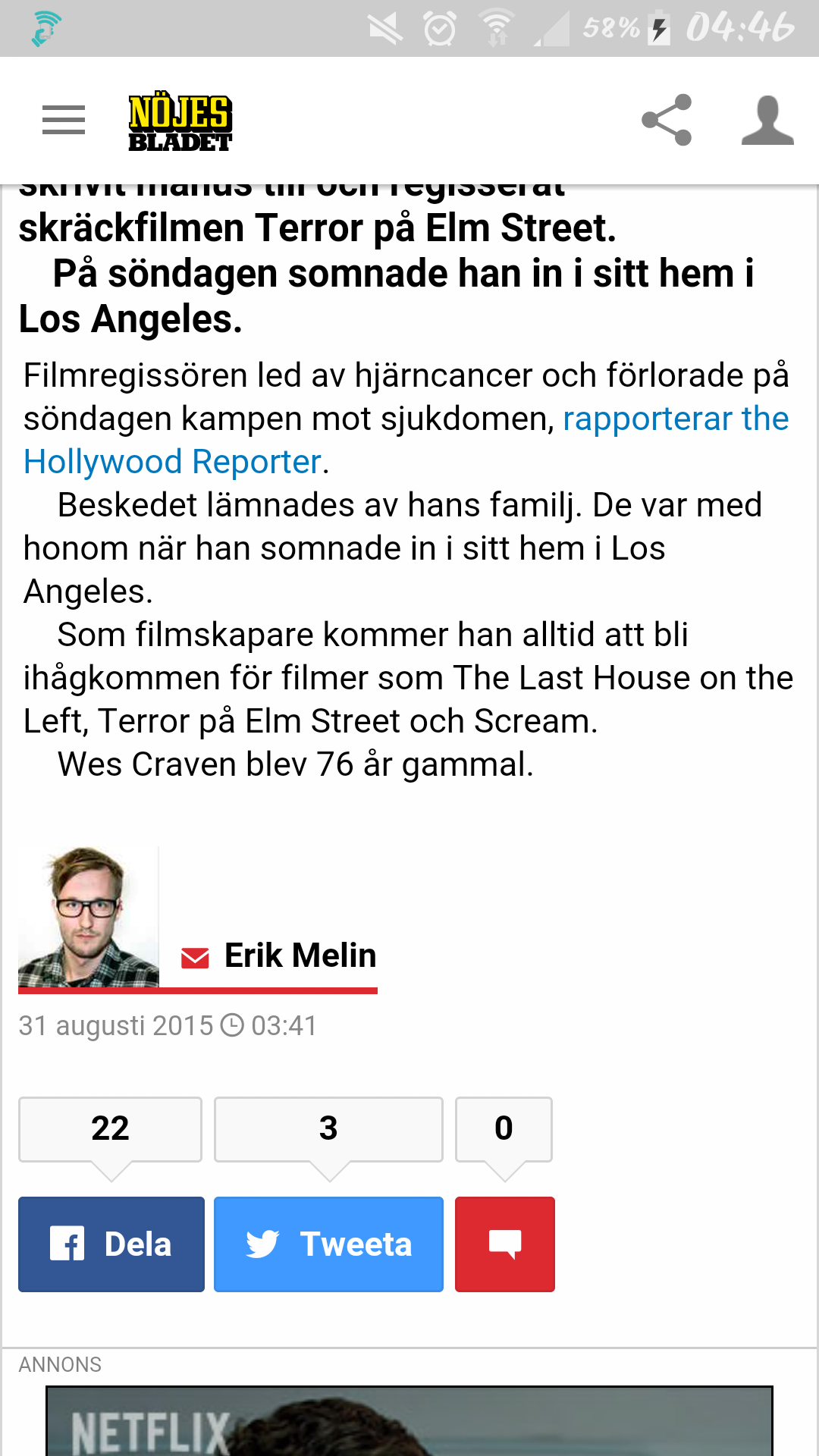Share this article via share icon
This screenshot has width=819, height=1456.
tap(667, 120)
